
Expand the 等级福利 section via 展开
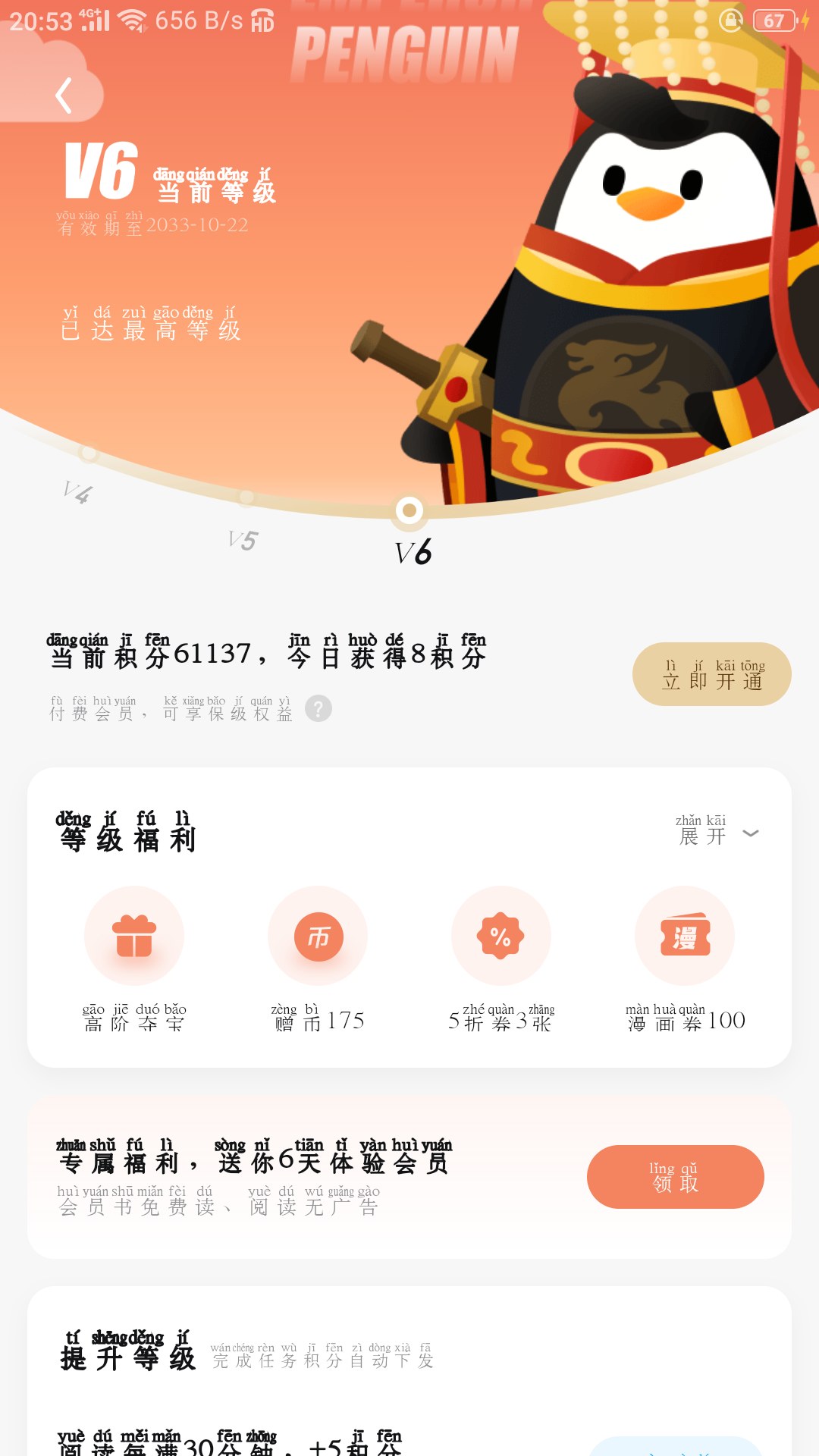coord(717,832)
